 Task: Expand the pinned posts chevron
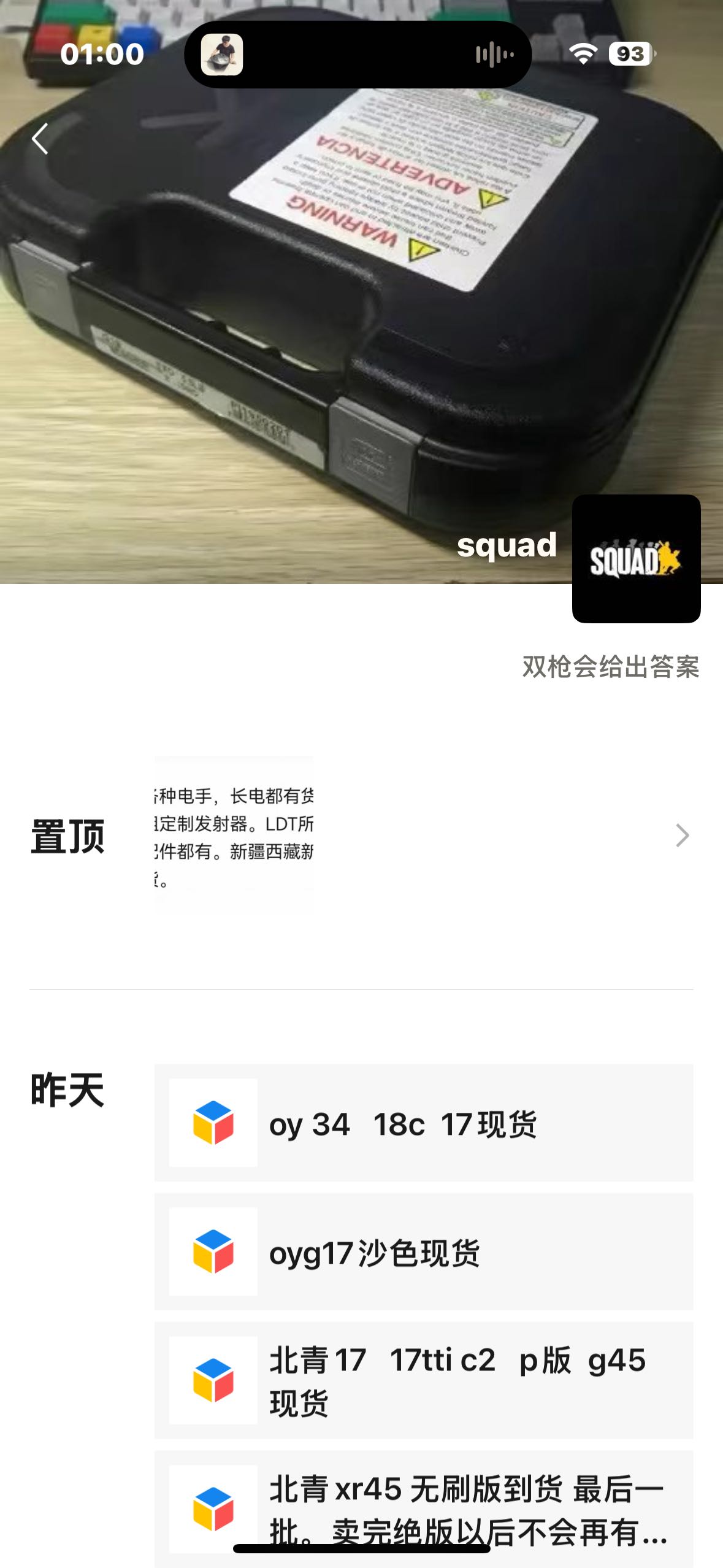[682, 836]
